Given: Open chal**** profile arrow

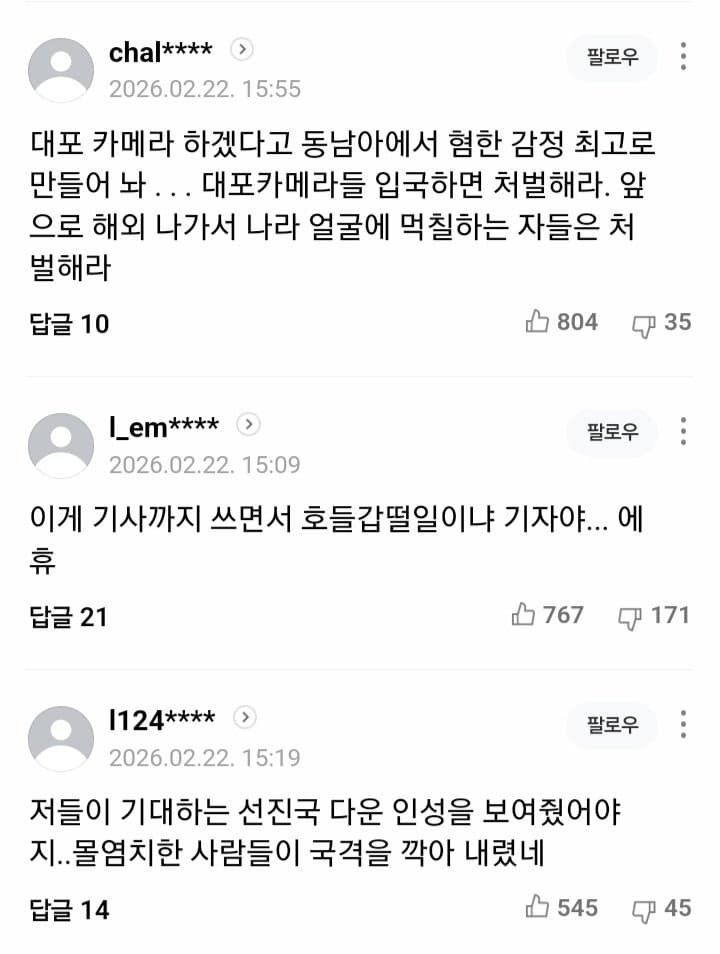Looking at the screenshot, I should click(x=242, y=49).
